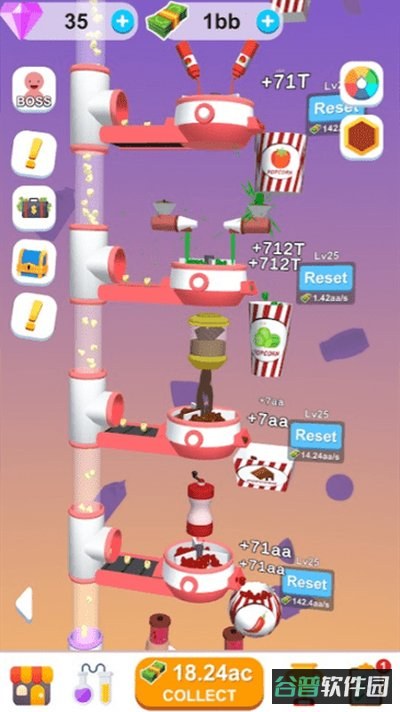Open the treasure chest reward

pyautogui.click(x=34, y=262)
